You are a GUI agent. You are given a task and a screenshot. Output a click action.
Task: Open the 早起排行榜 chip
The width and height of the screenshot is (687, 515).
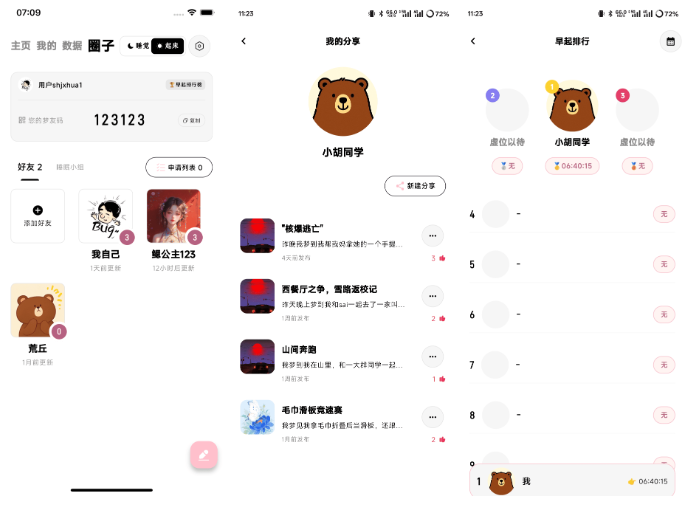185,85
